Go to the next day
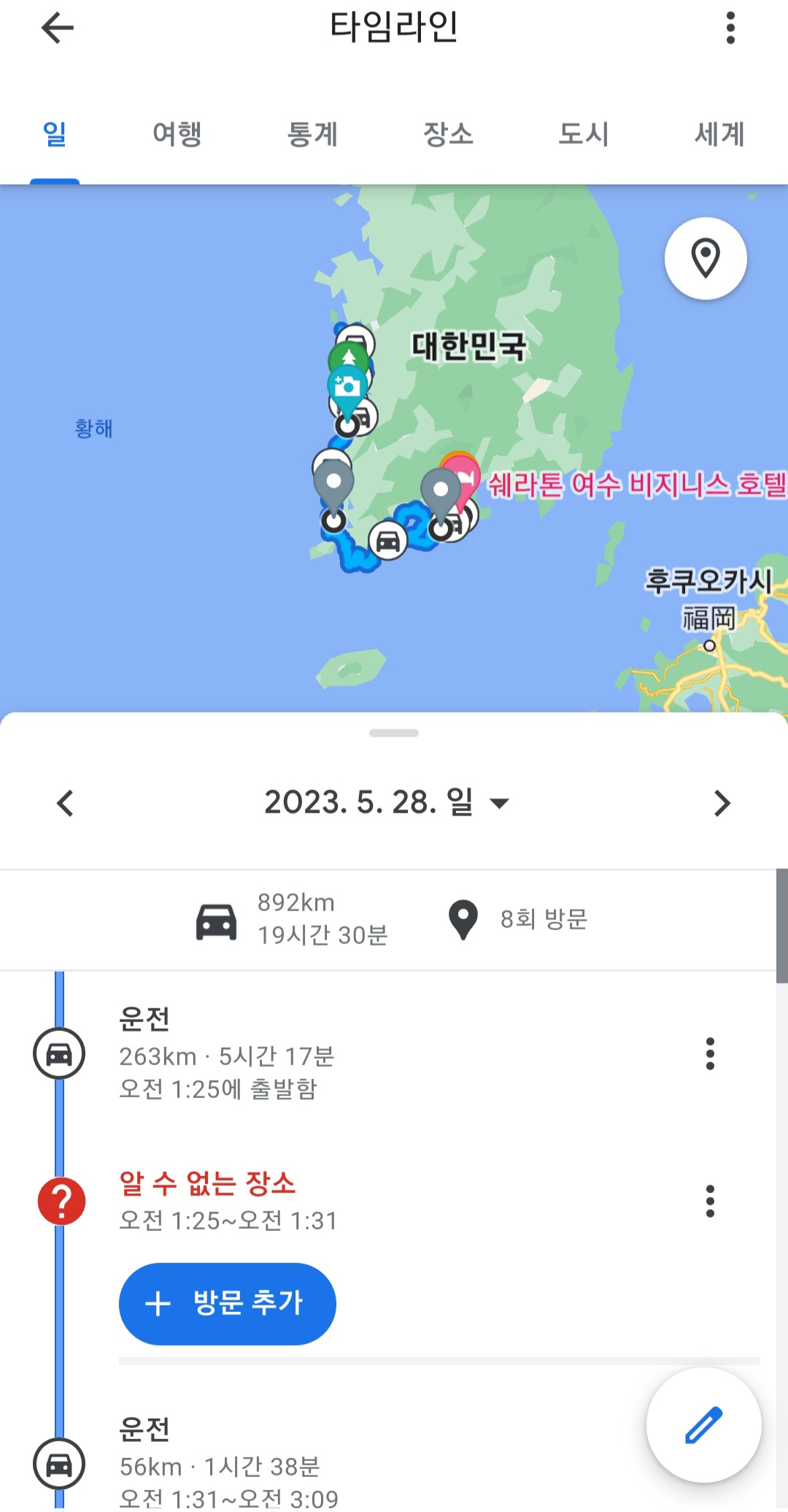788x1512 pixels. 722,803
